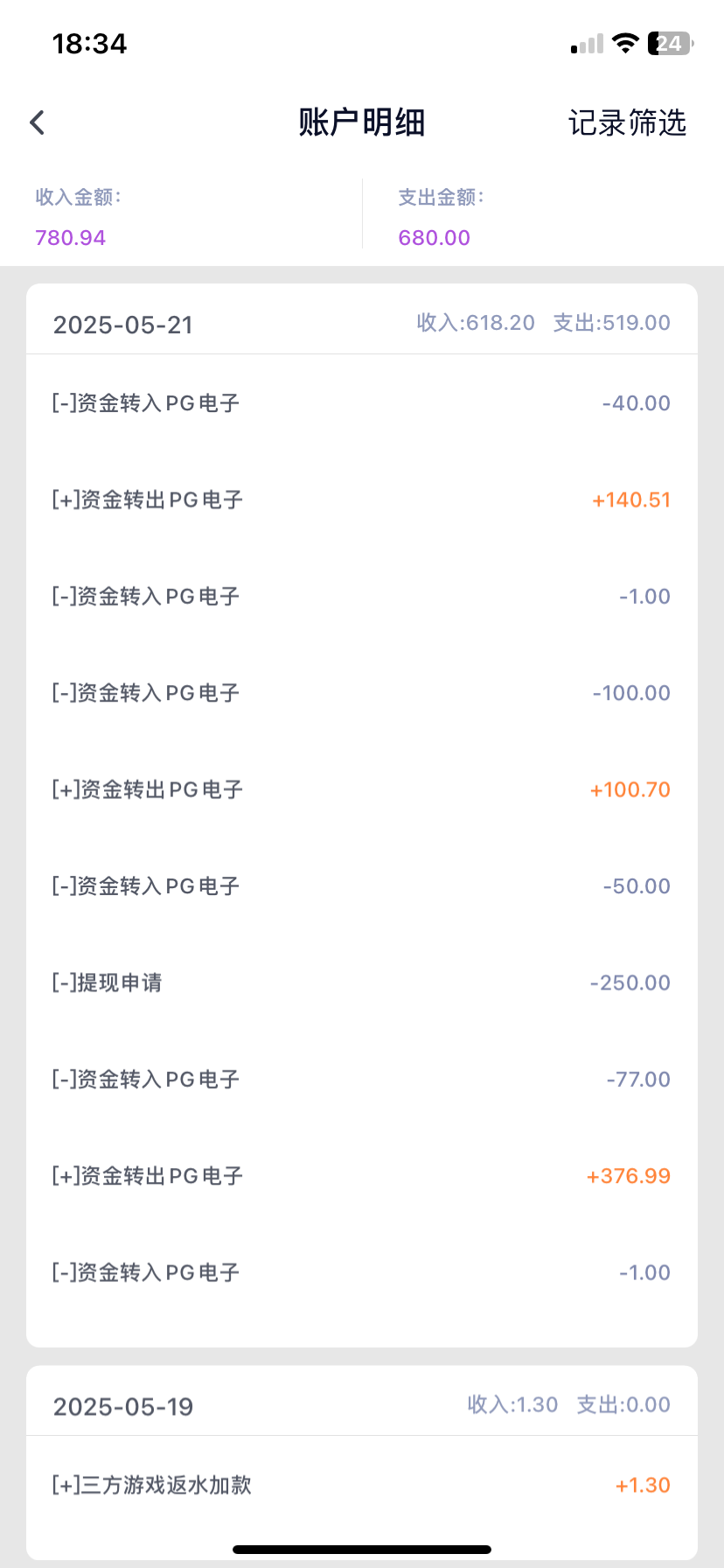The width and height of the screenshot is (724, 1568).
Task: Open the +376.99 资金转出 transaction
Action: pos(361,1175)
